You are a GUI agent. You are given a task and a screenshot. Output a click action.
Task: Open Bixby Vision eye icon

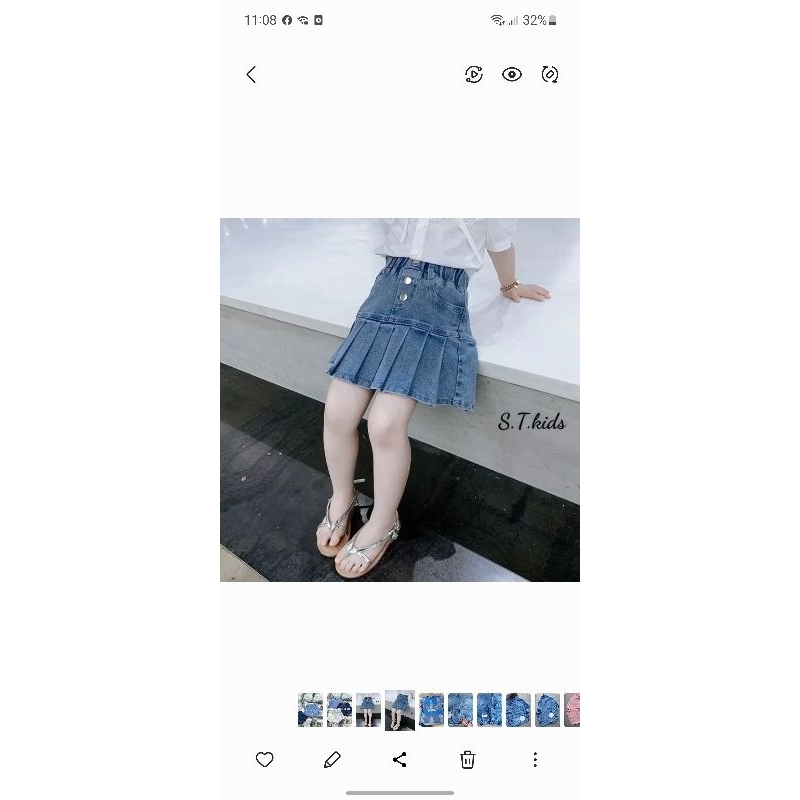512,74
